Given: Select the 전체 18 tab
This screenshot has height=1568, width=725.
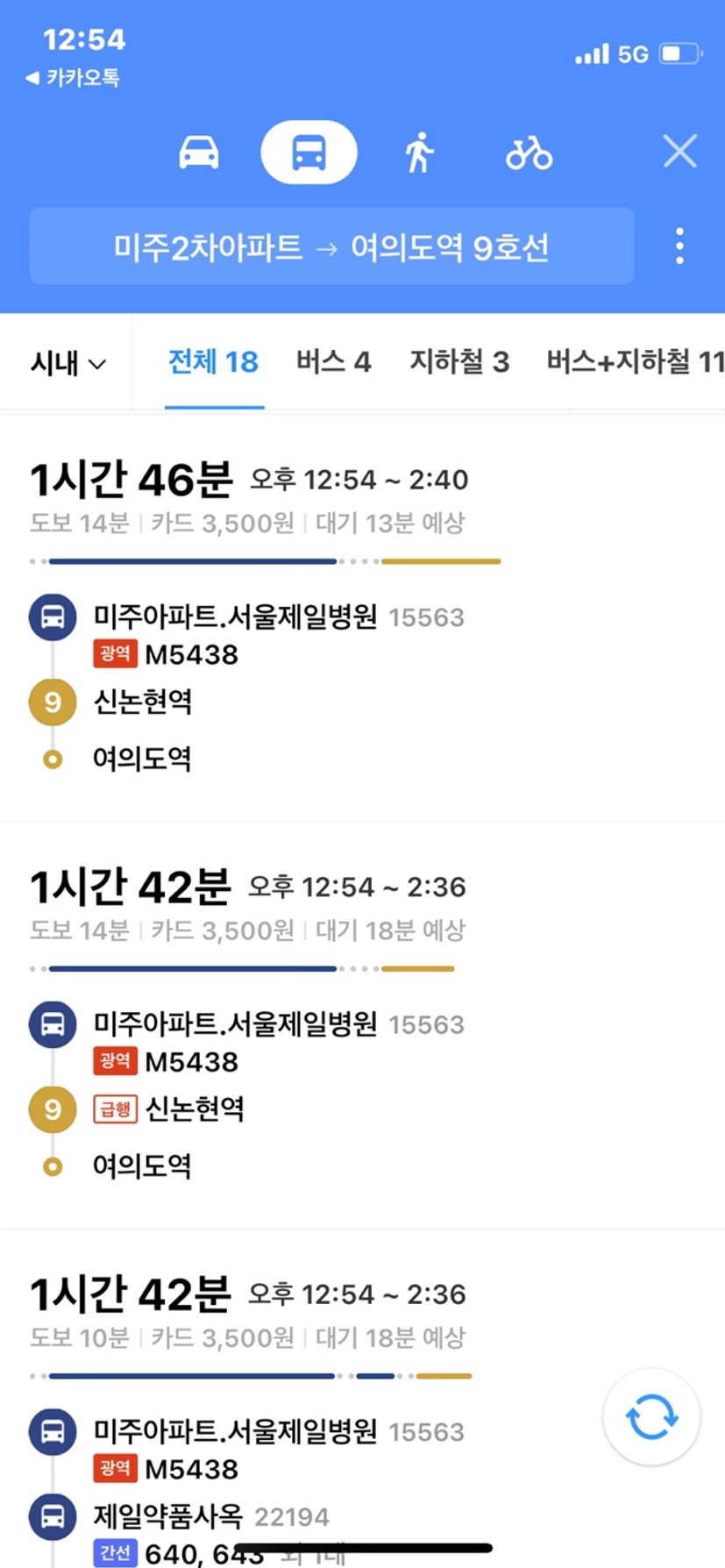Looking at the screenshot, I should coord(213,362).
